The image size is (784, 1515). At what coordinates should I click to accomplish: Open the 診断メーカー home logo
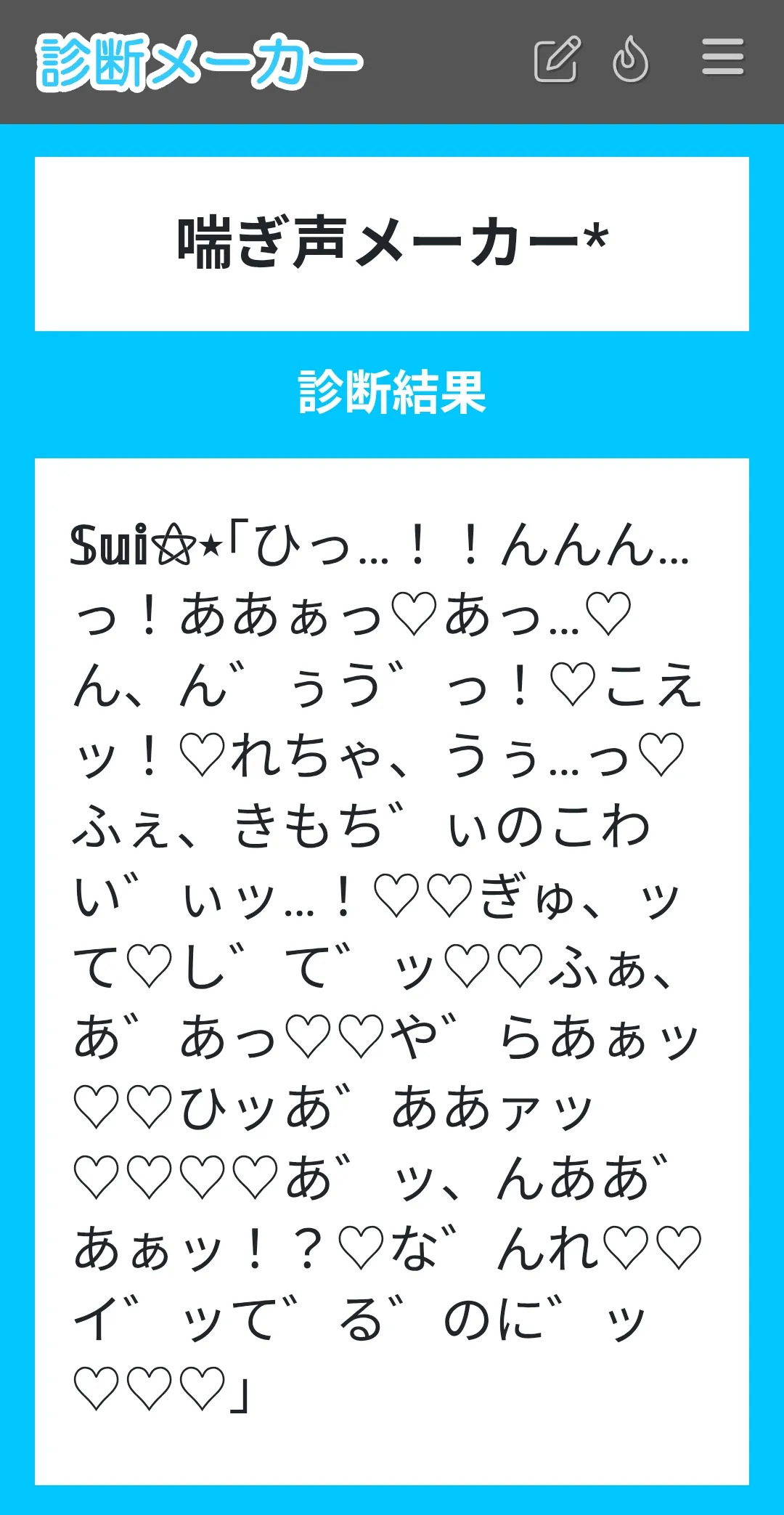[200, 62]
